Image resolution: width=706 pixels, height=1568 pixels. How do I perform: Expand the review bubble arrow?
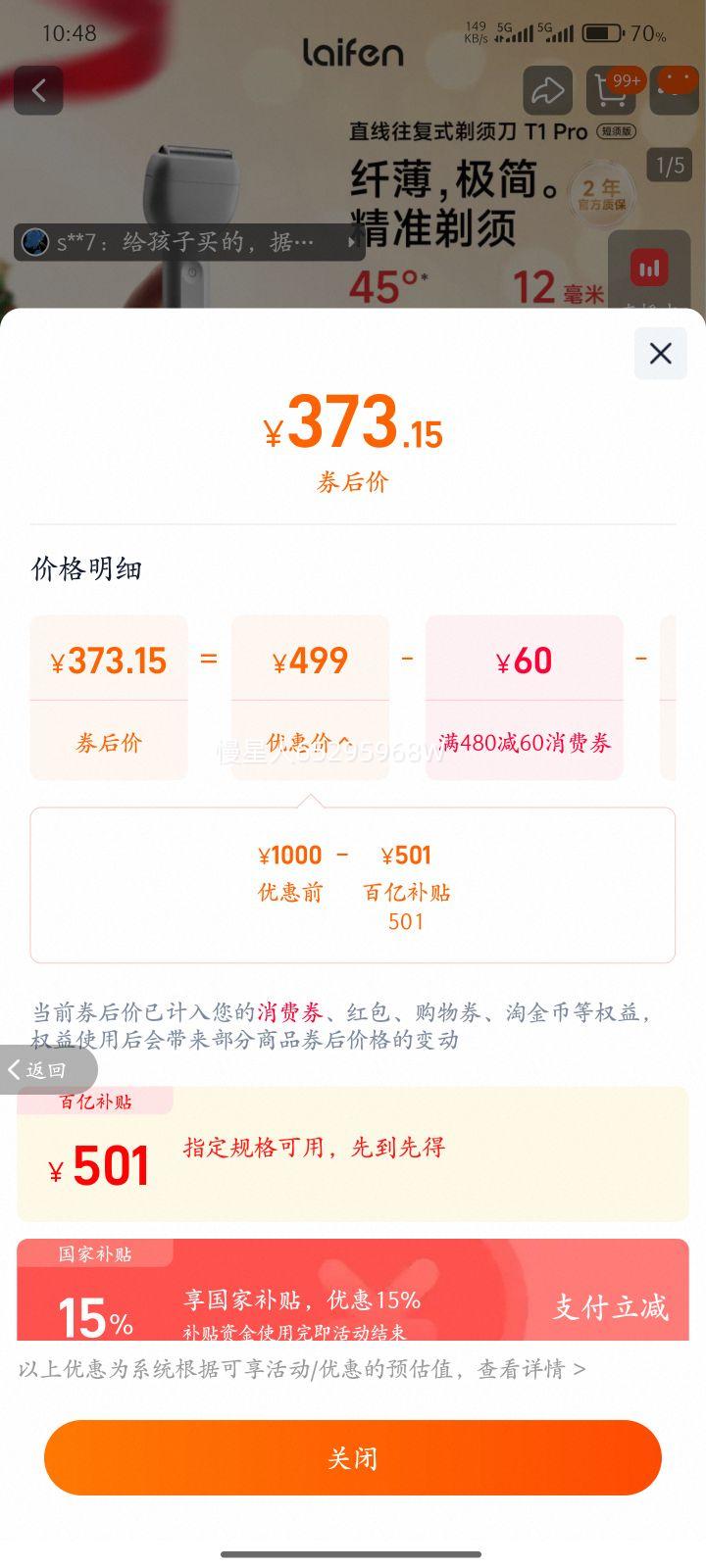coord(351,241)
